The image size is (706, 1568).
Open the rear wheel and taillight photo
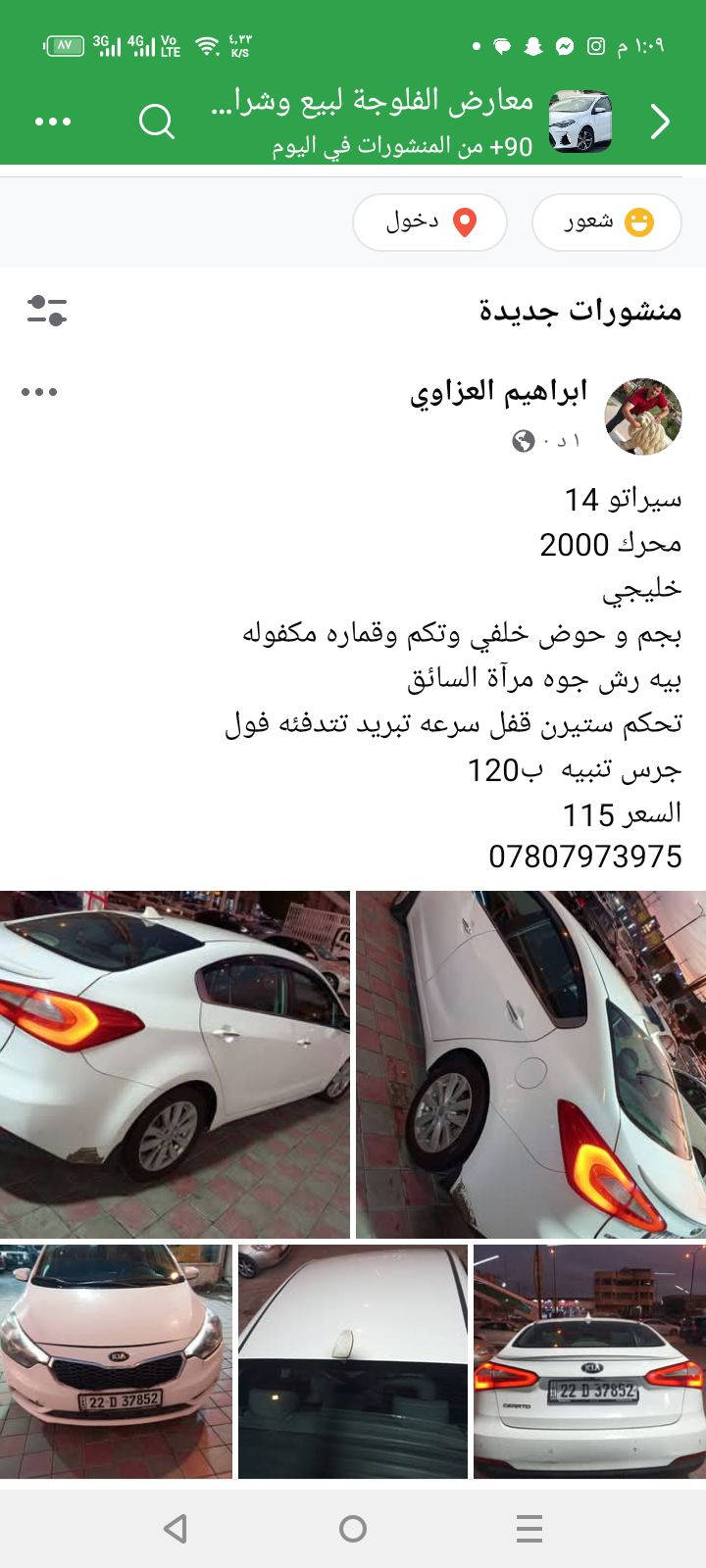coord(530,1063)
